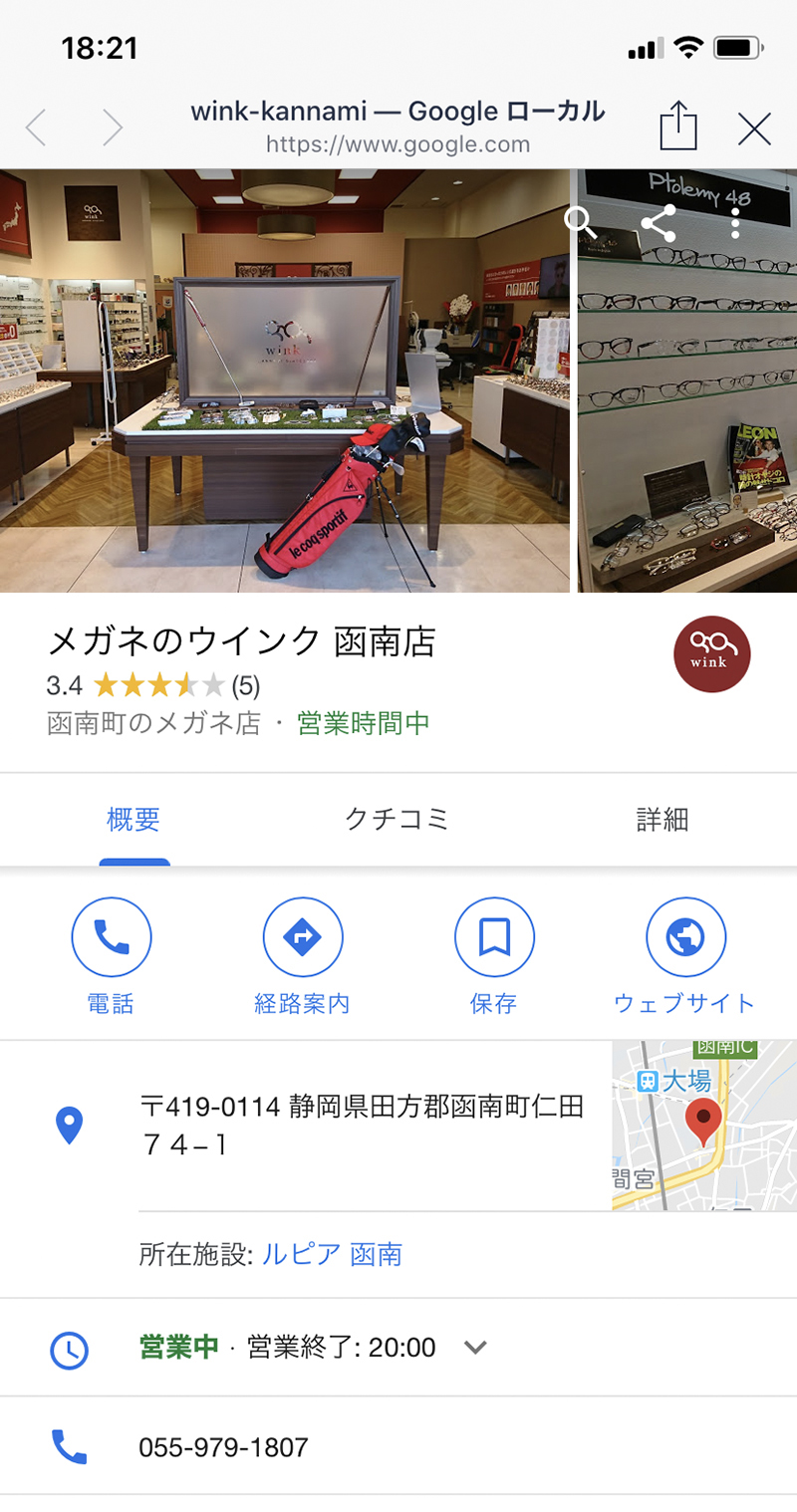Tap the browser forward arrow
The width and height of the screenshot is (797, 1512).
click(112, 127)
